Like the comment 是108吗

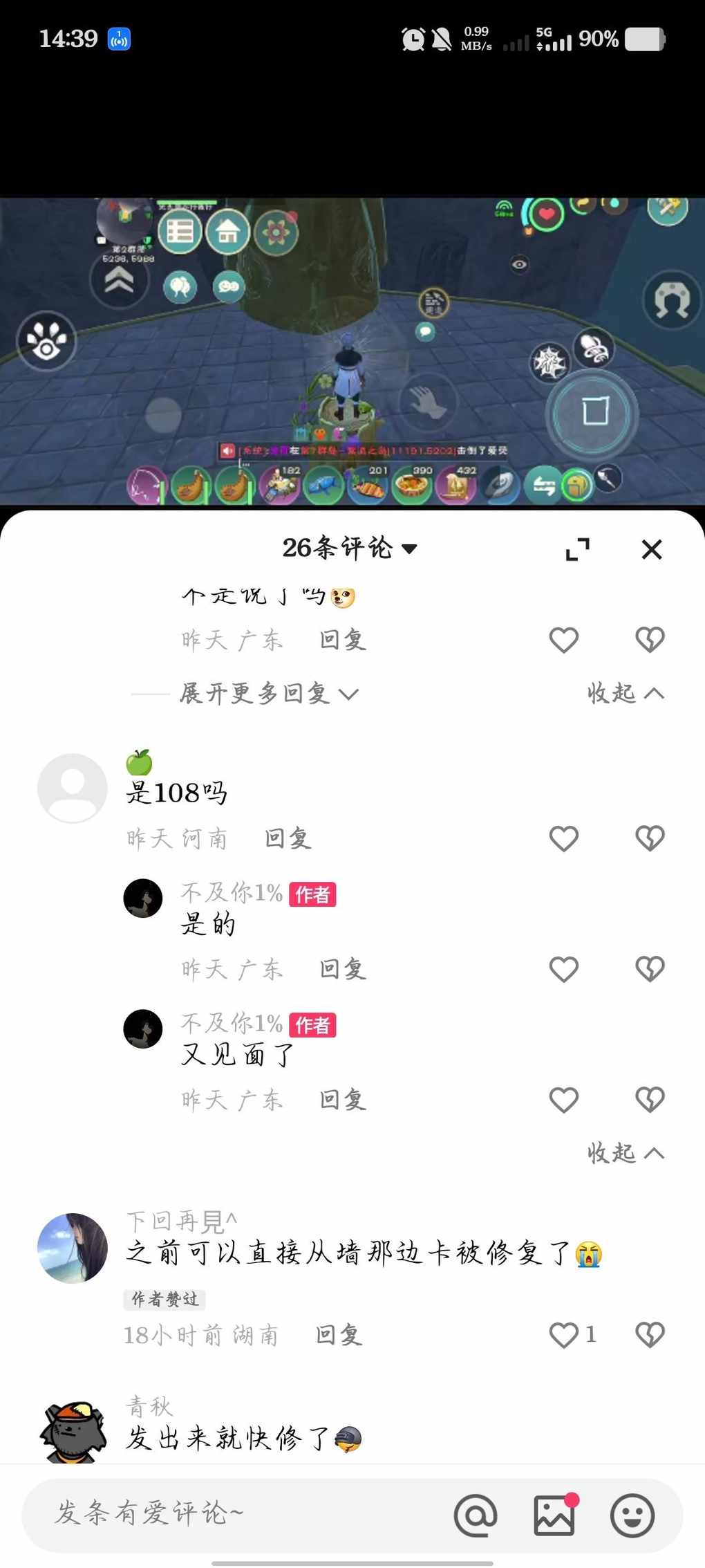[x=563, y=839]
